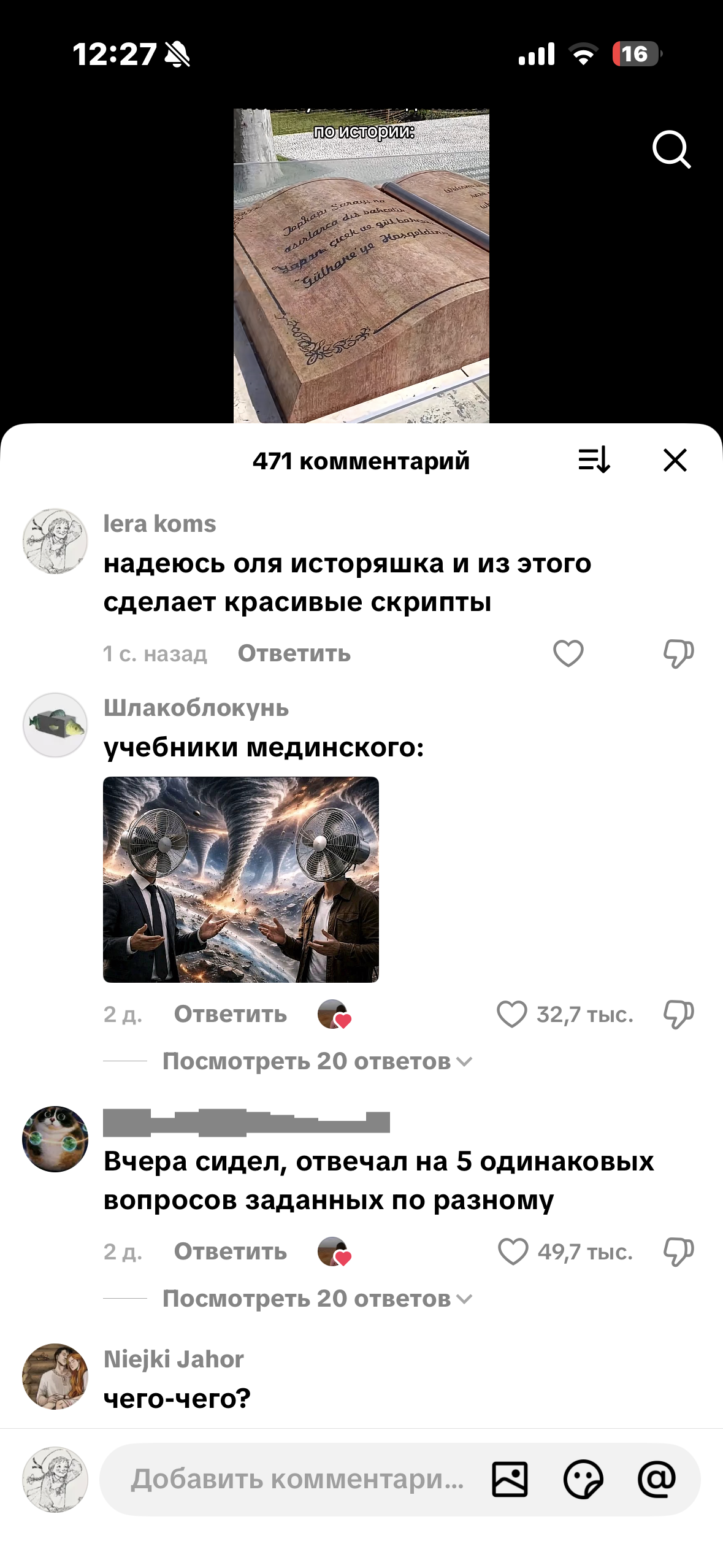Reply to lera koms' comment
Screen dimensions: 723x1568
pyautogui.click(x=294, y=653)
